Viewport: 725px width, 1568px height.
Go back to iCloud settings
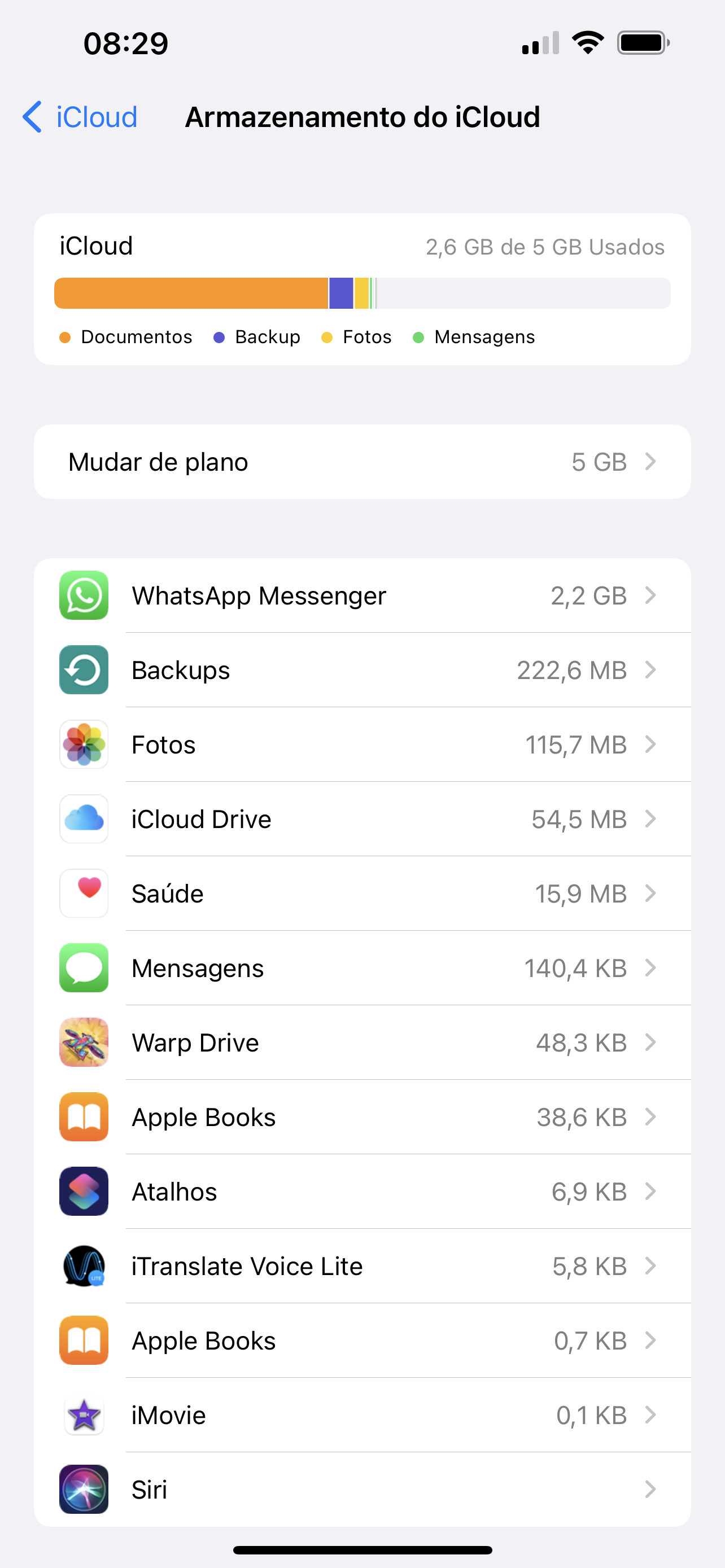pyautogui.click(x=80, y=116)
